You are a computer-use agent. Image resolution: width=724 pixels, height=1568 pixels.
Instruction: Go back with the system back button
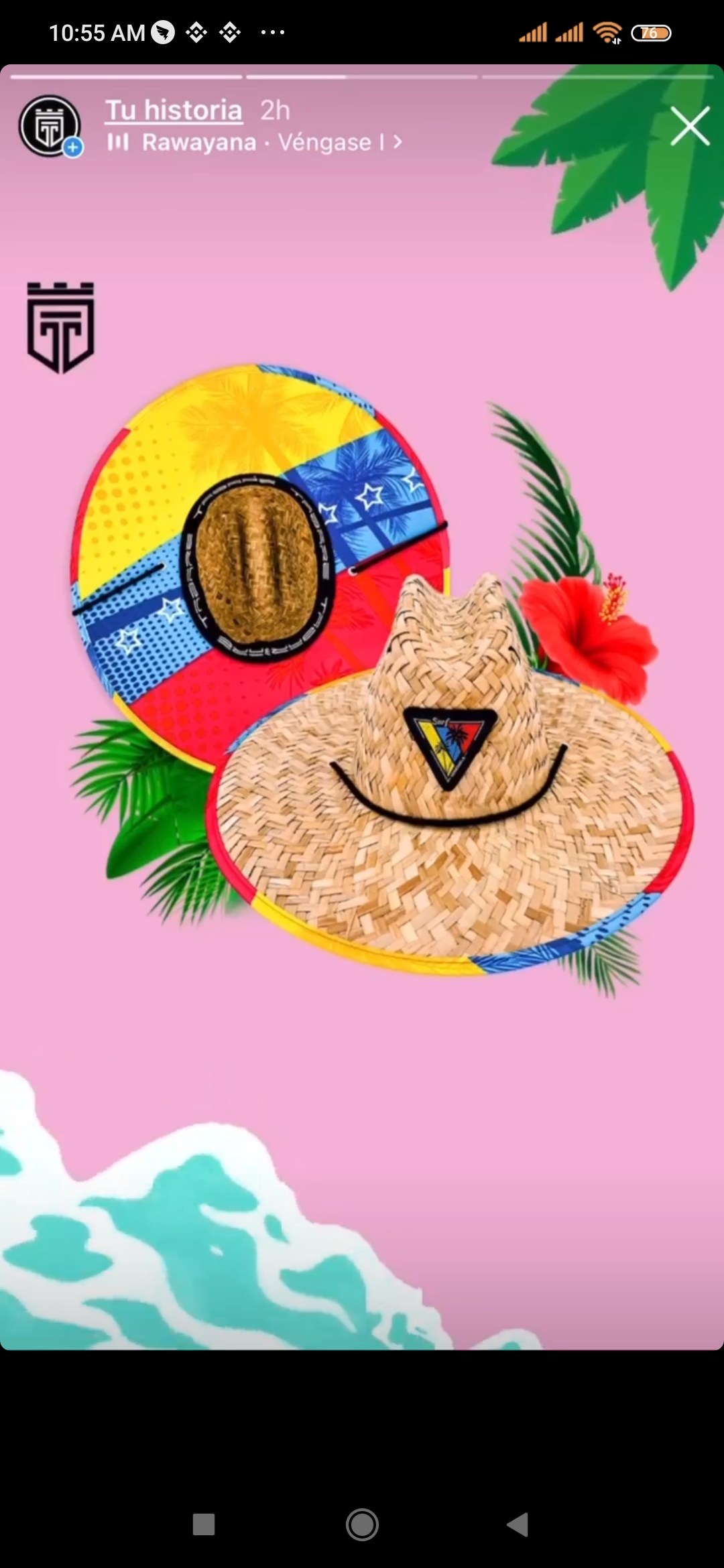coord(518,1524)
